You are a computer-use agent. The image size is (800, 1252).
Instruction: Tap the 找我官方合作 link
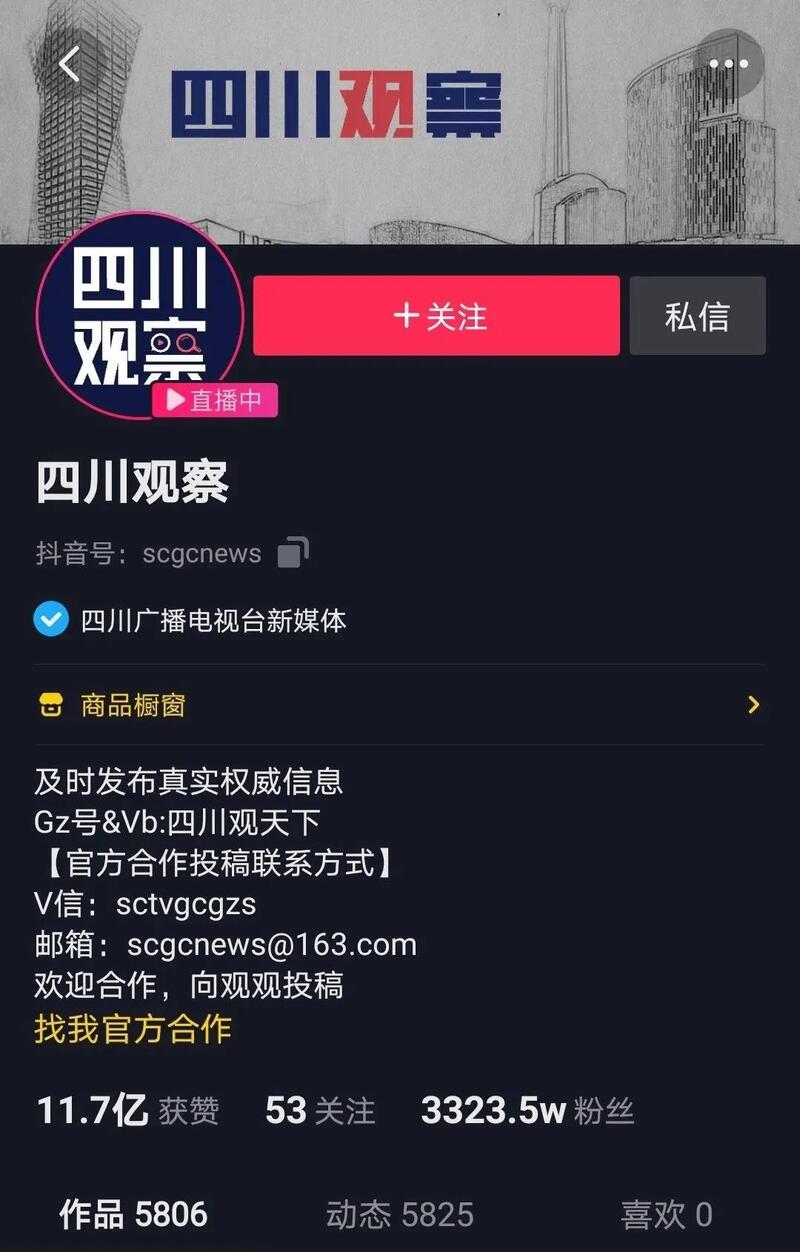tap(133, 1028)
